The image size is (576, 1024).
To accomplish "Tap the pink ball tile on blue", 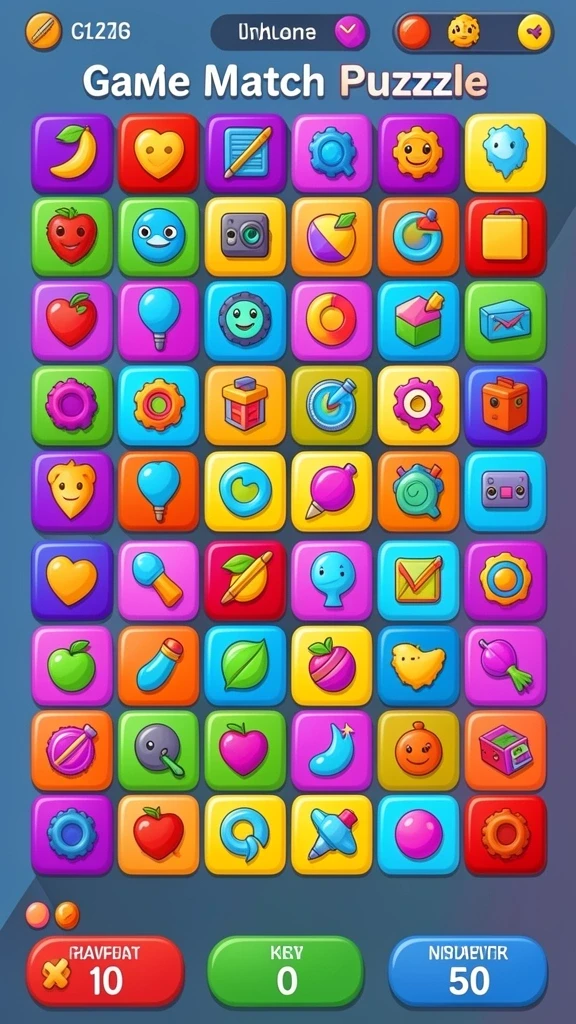I will tap(419, 835).
